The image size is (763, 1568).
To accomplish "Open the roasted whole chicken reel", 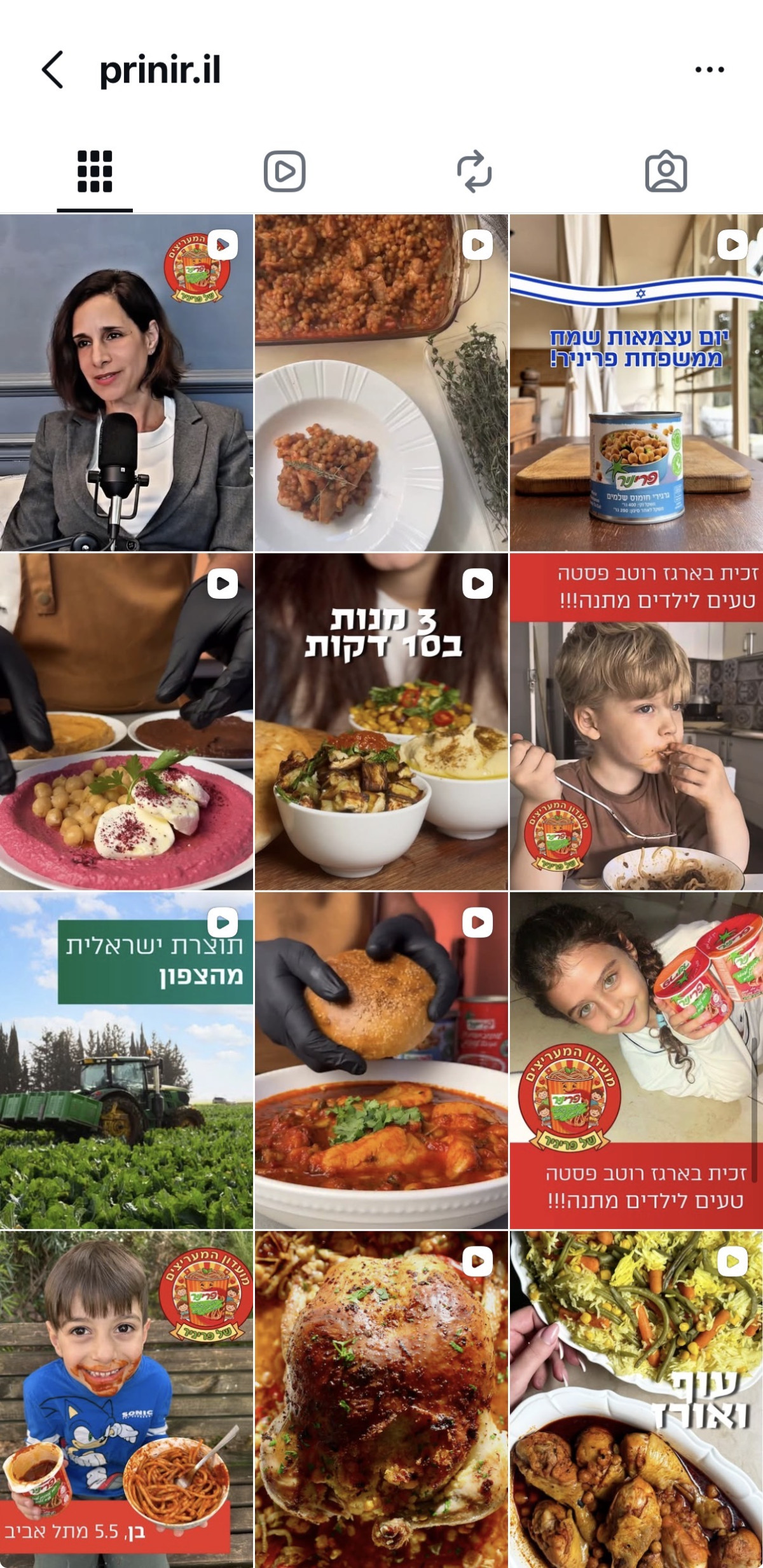I will [x=381, y=1399].
